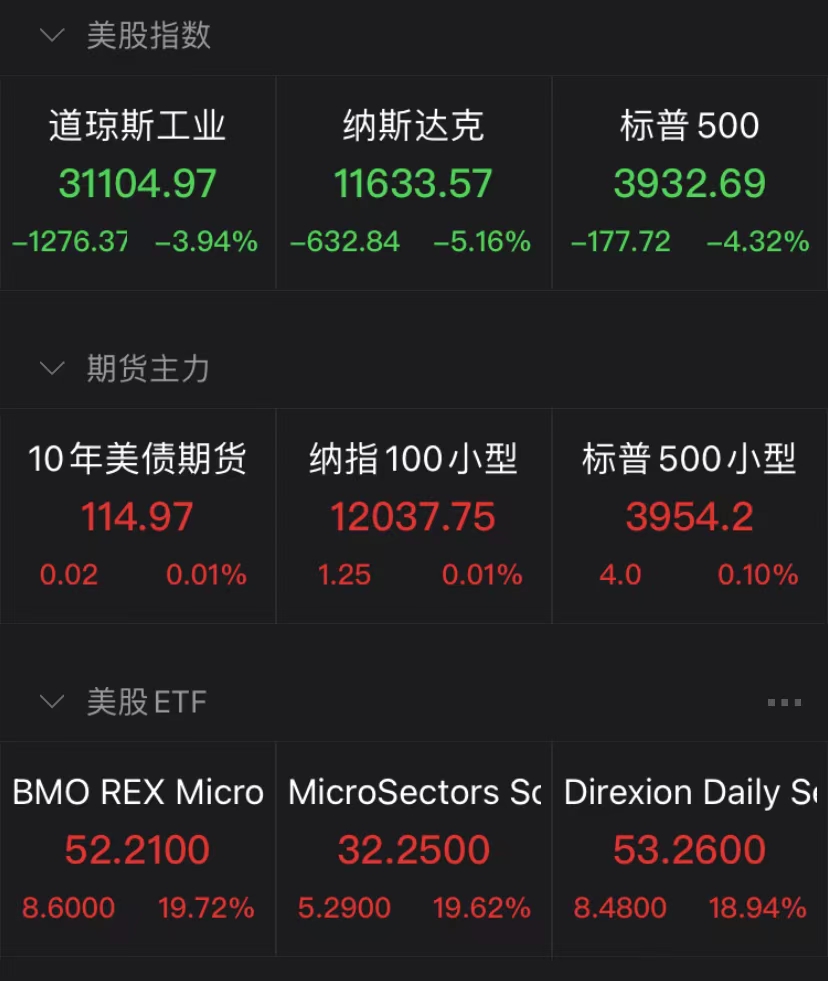View 纳斯达克 index details
Screen dimensions: 828x981
click(413, 183)
